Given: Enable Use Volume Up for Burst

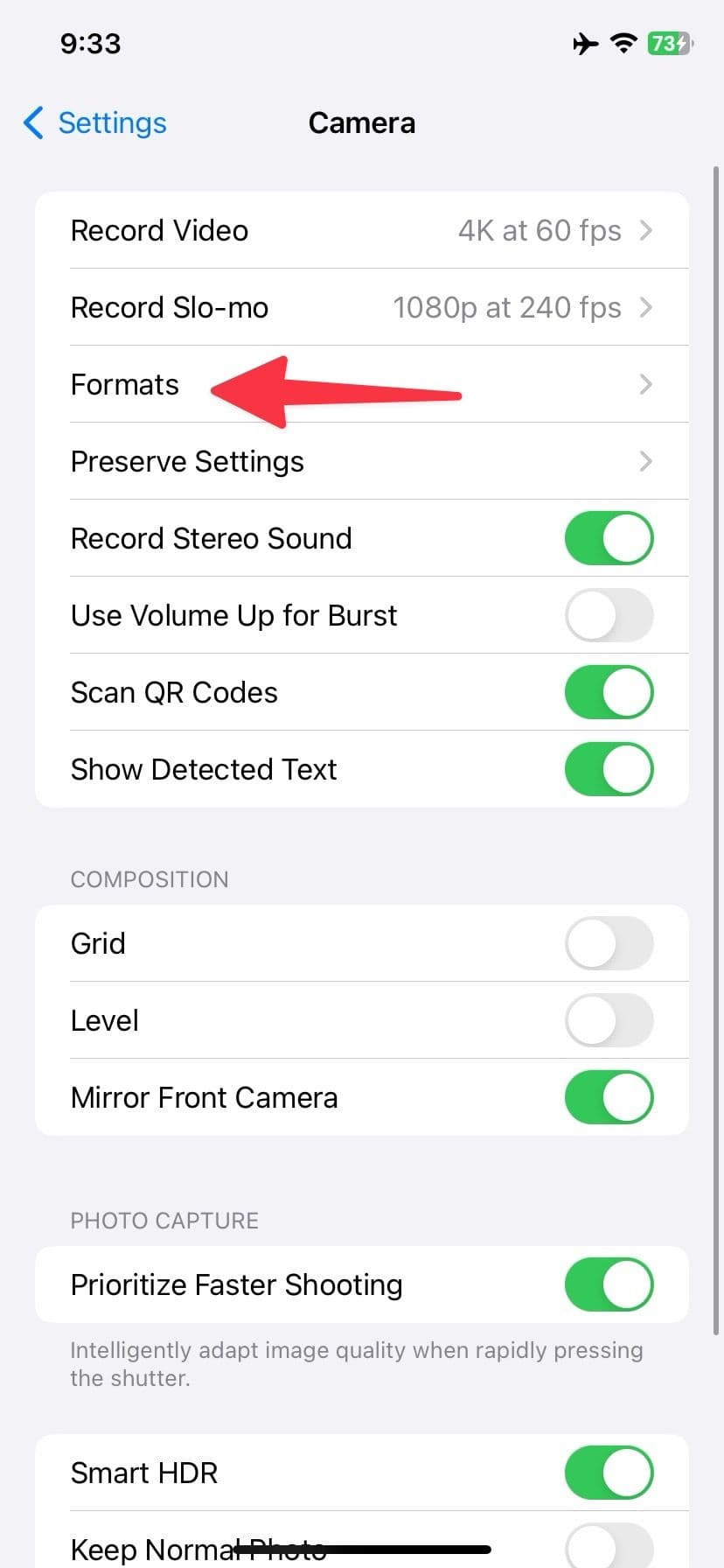Looking at the screenshot, I should pos(609,616).
